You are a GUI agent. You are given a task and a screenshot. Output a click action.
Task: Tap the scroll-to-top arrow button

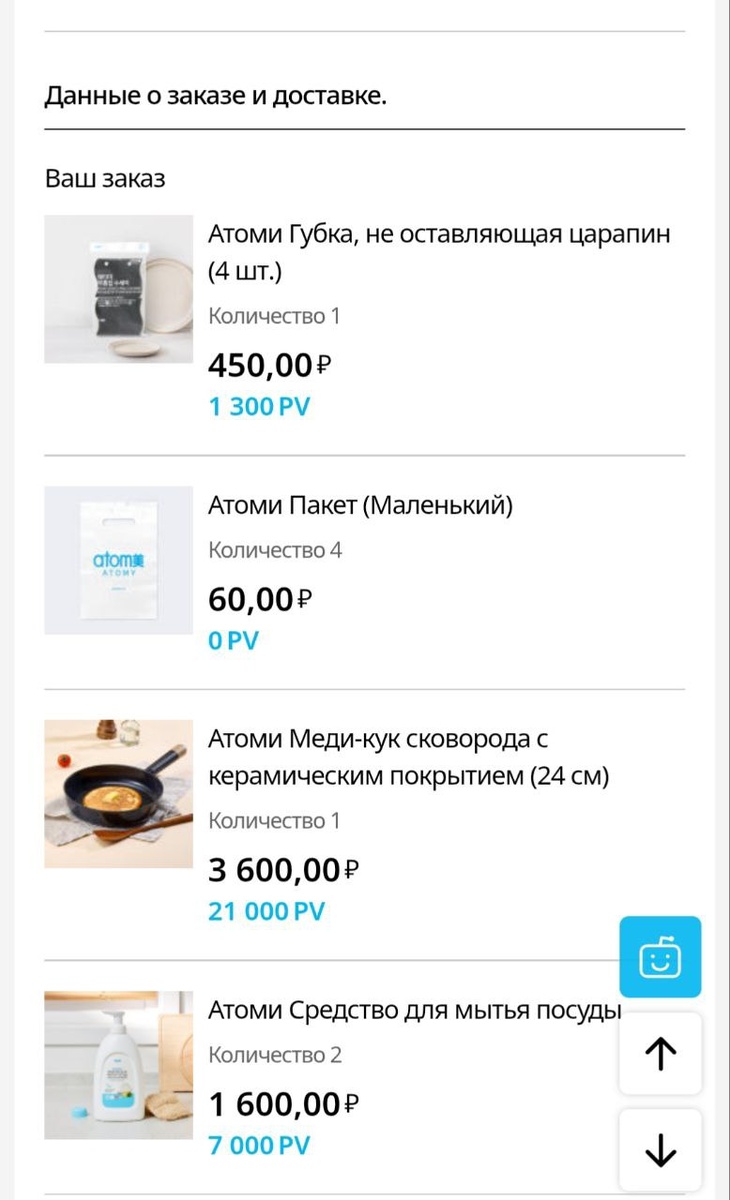pos(660,1053)
